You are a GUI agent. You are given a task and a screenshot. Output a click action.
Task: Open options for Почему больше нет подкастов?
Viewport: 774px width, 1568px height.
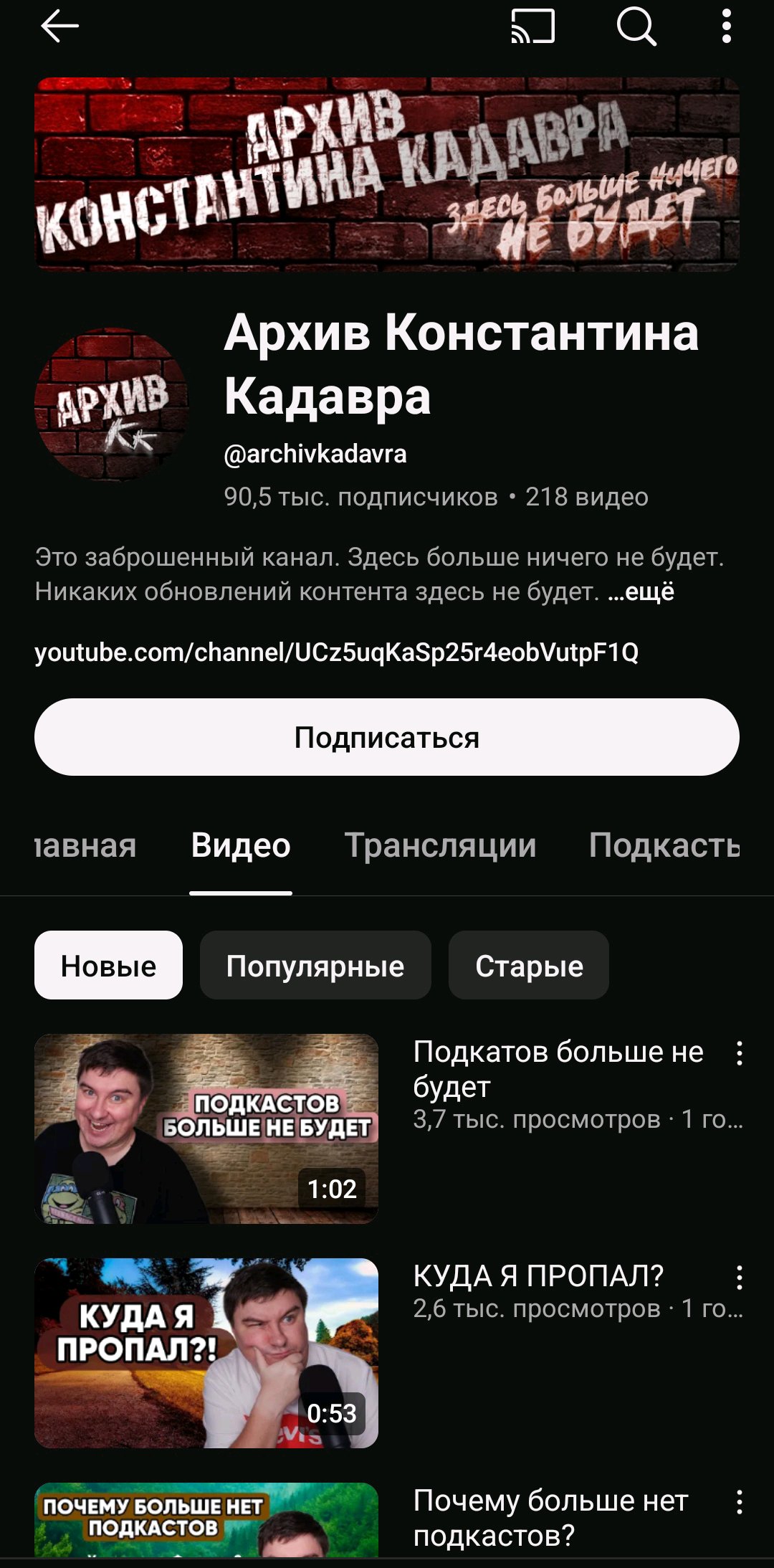pyautogui.click(x=740, y=1502)
